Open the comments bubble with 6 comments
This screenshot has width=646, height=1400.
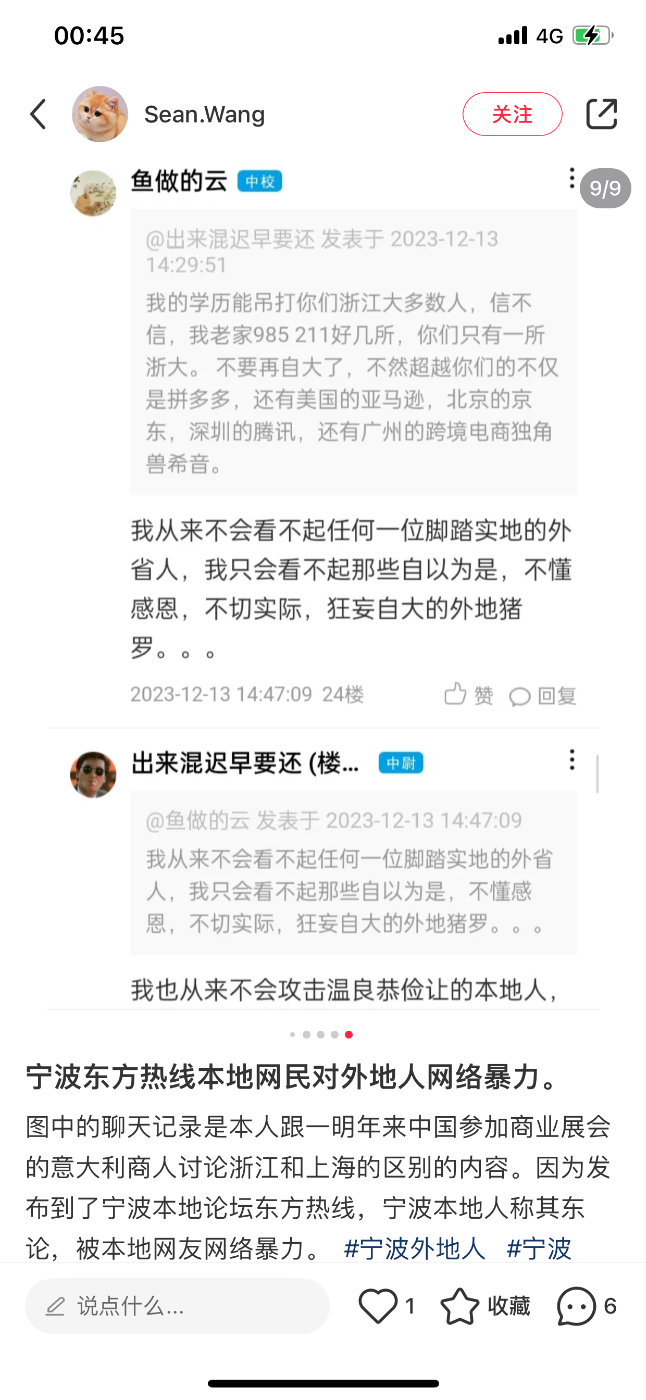(x=577, y=1306)
